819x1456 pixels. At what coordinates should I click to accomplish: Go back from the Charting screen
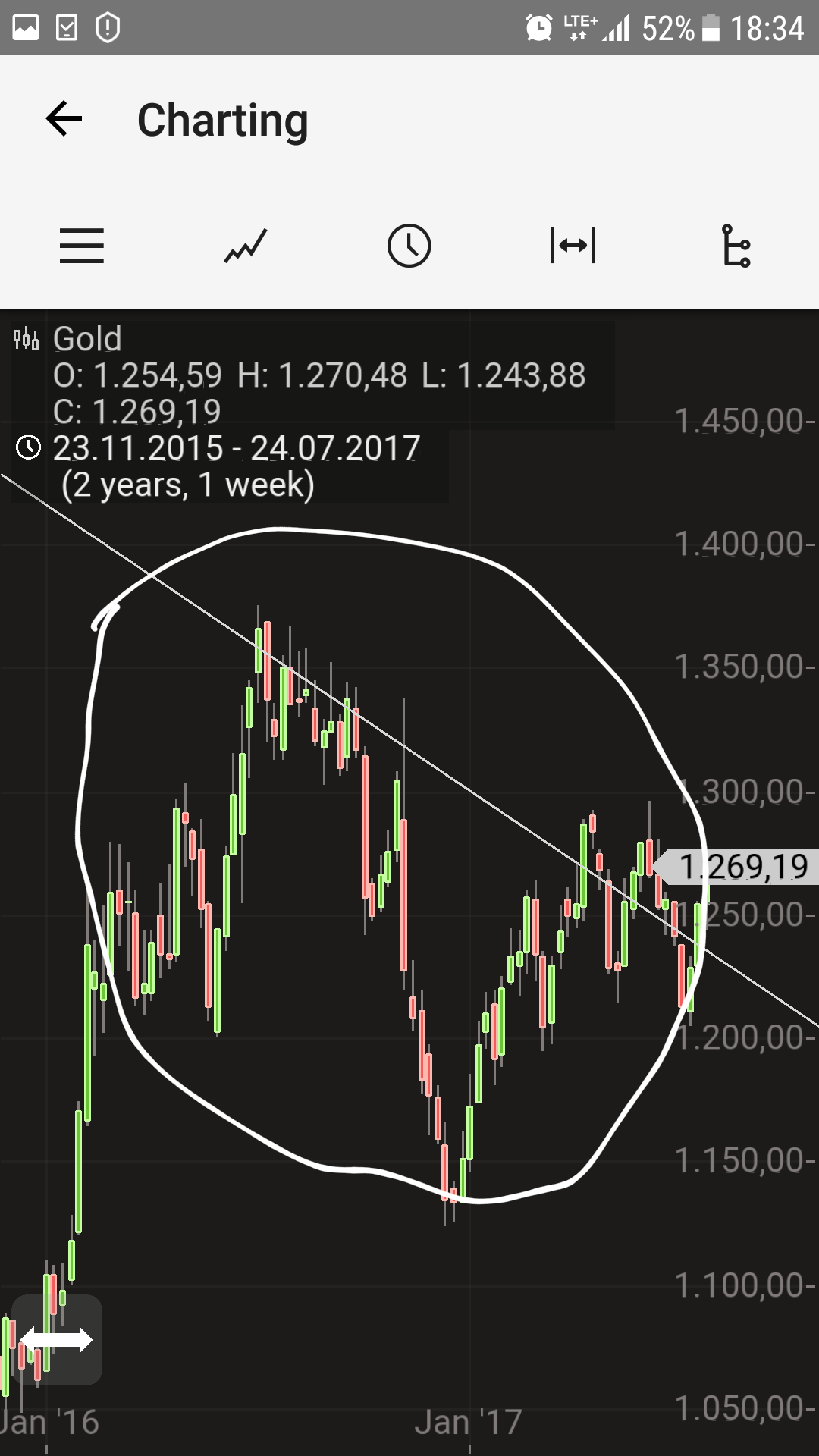click(64, 119)
